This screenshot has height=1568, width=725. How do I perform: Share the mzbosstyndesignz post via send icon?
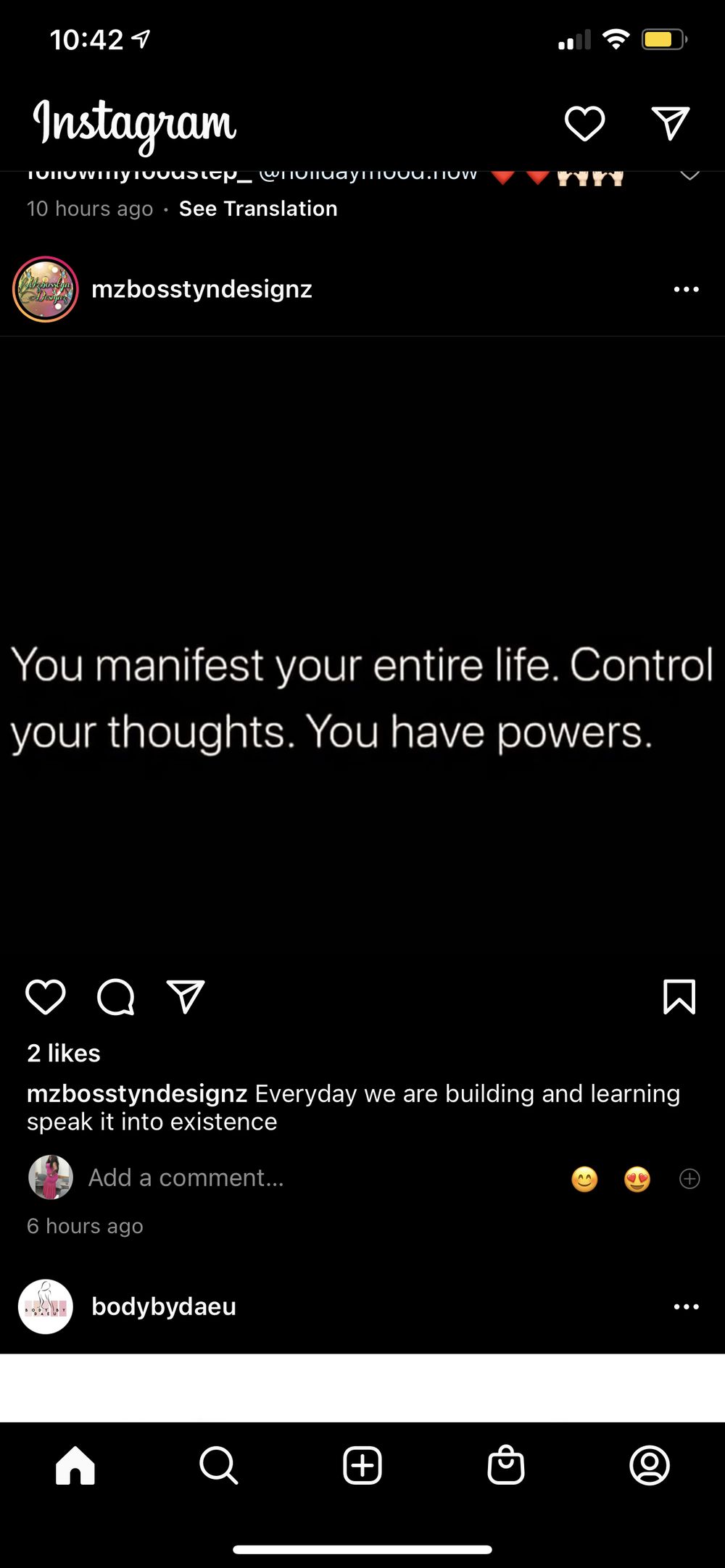[x=186, y=997]
